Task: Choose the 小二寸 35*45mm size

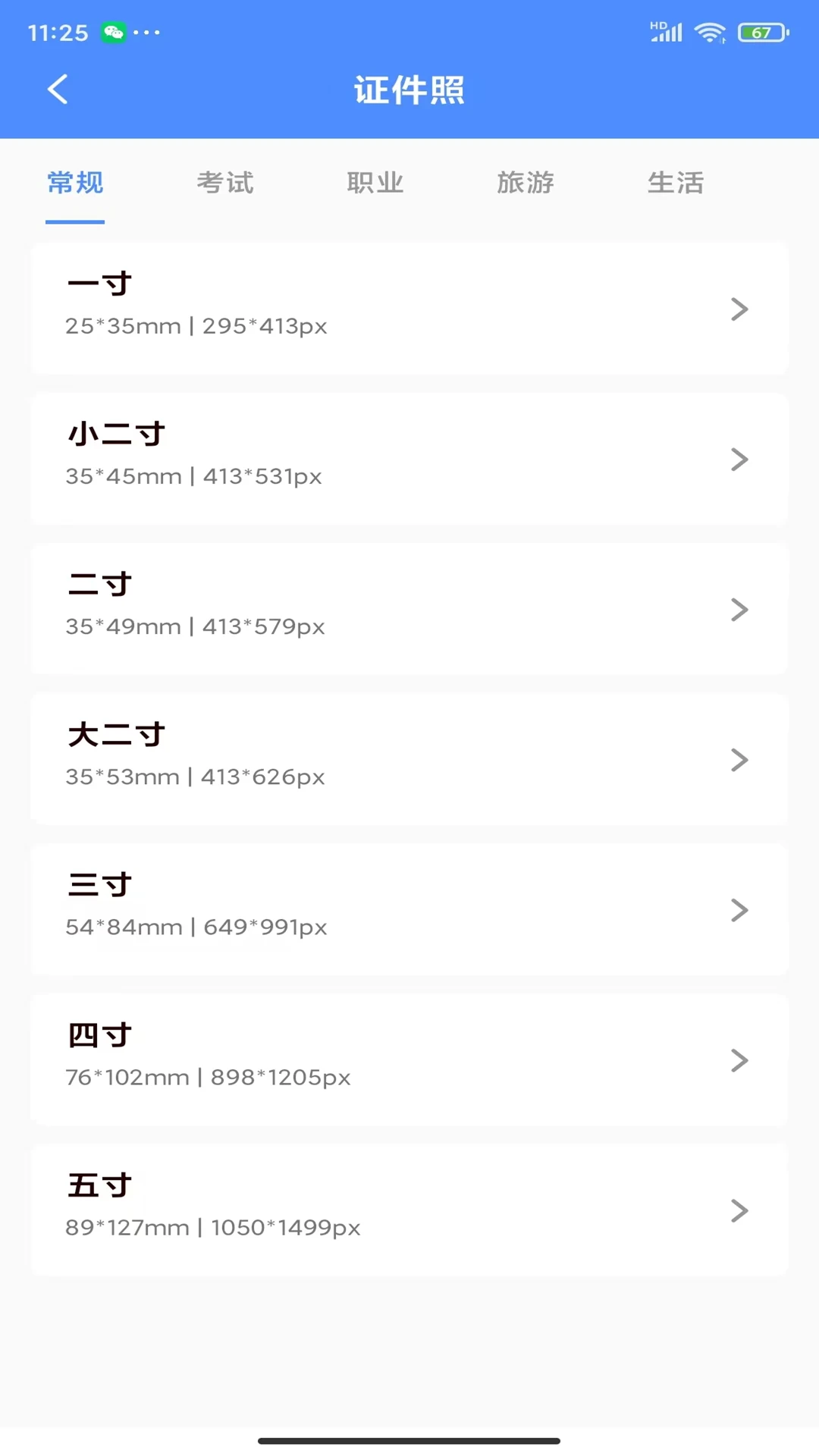Action: point(409,459)
